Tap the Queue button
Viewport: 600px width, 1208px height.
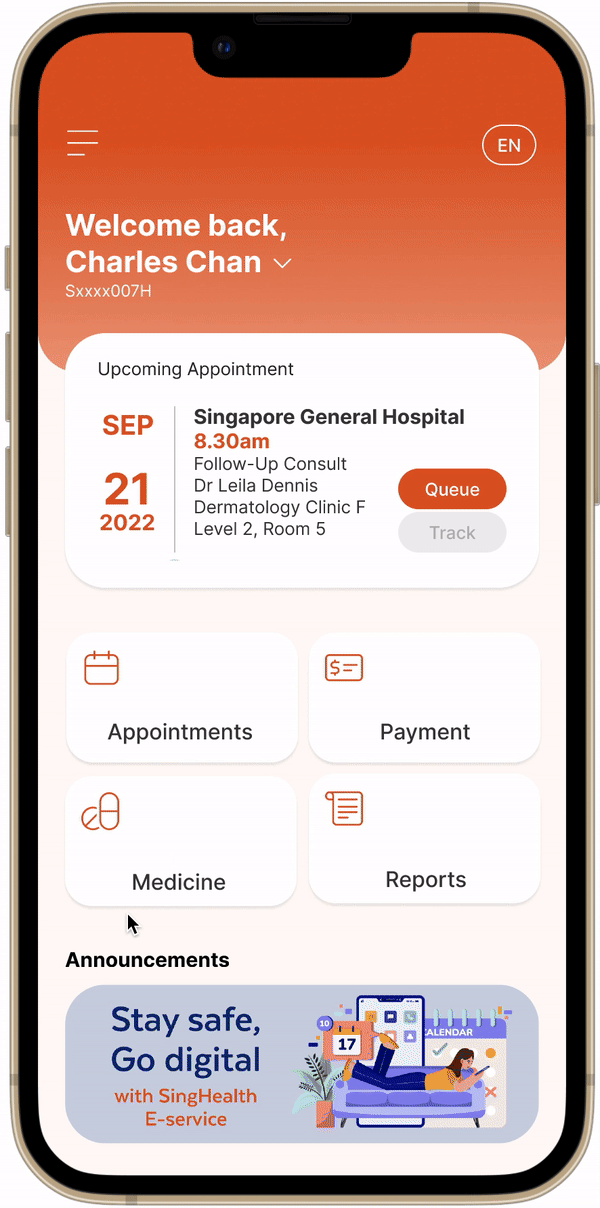pos(452,489)
